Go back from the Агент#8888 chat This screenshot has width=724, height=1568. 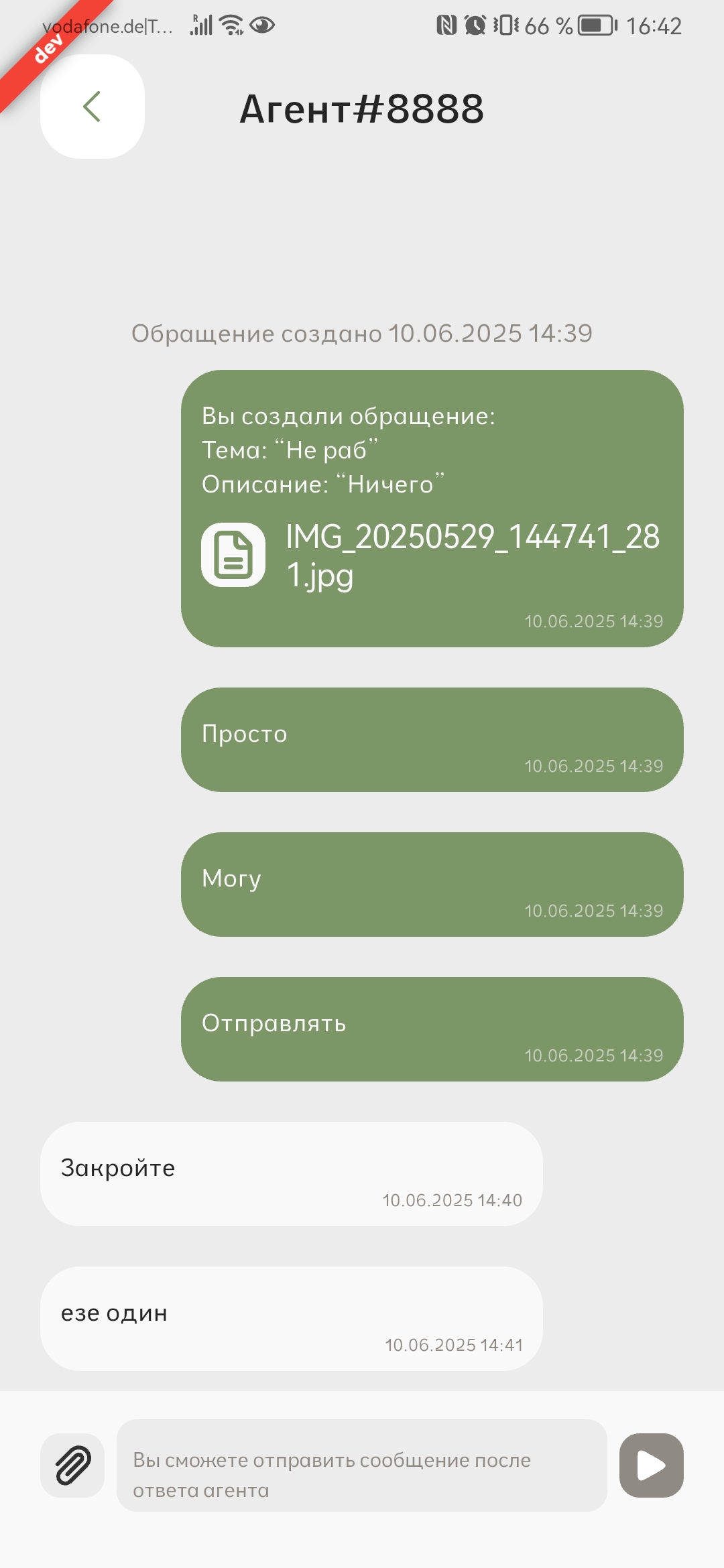[x=93, y=107]
